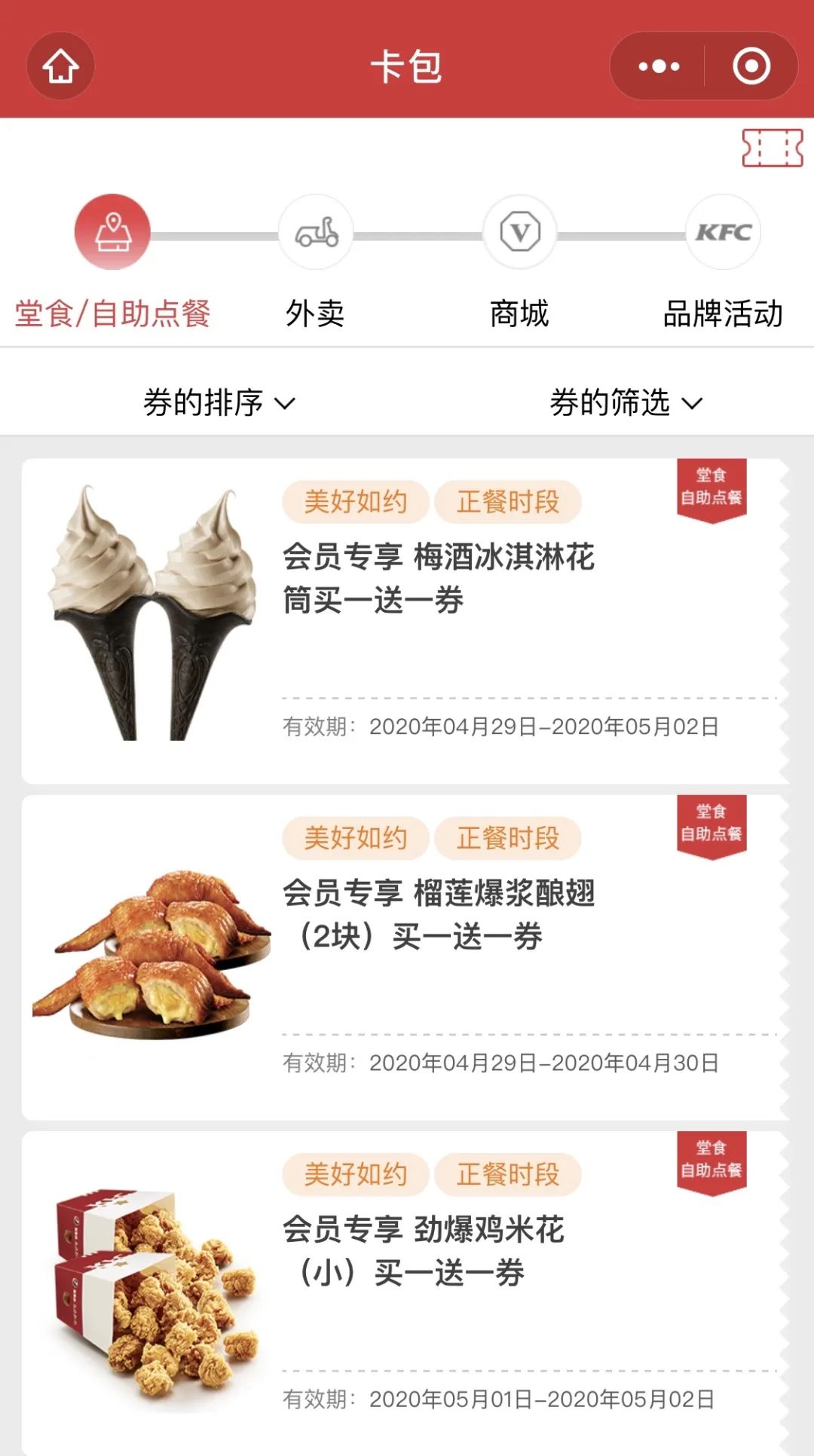Switch to the 外卖 tab
The image size is (814, 1456).
click(x=315, y=262)
